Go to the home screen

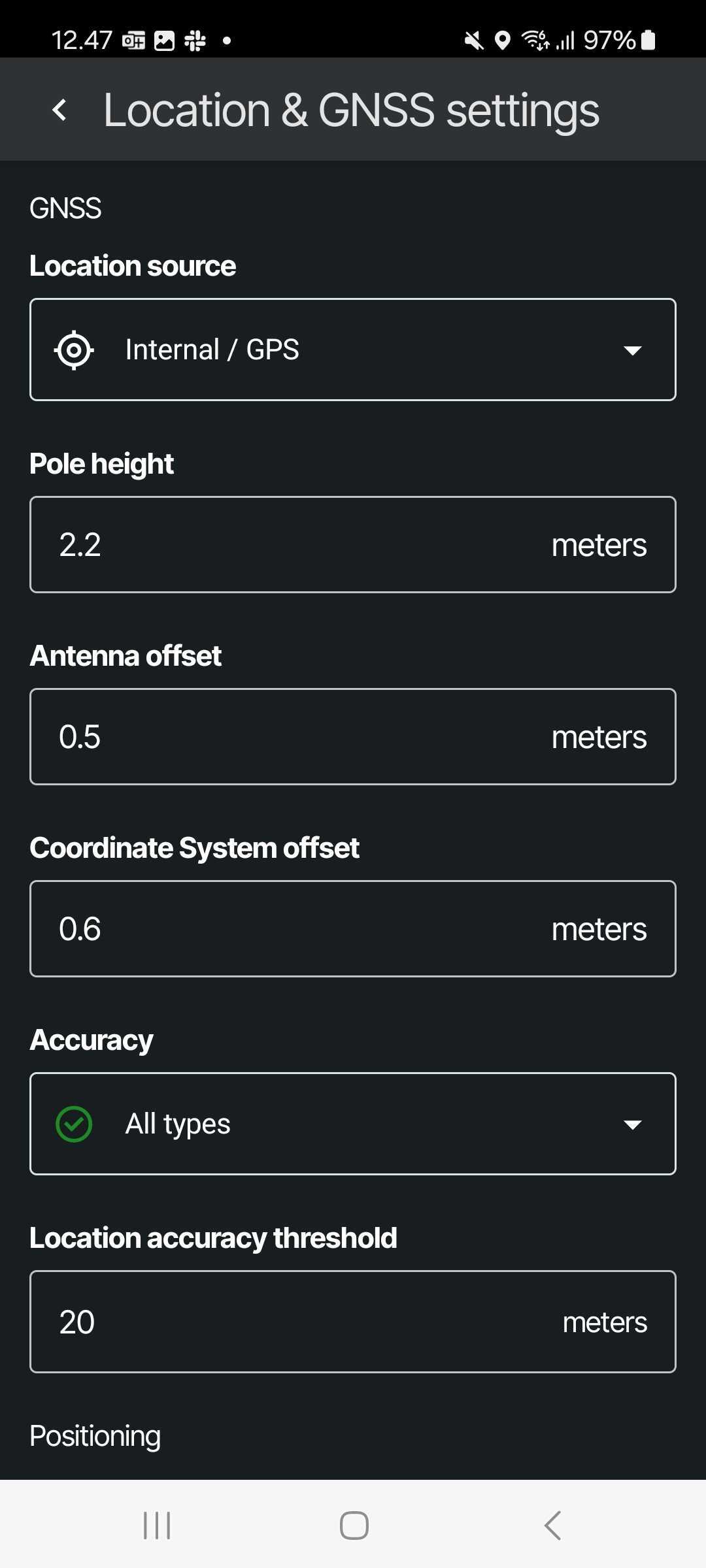354,1526
